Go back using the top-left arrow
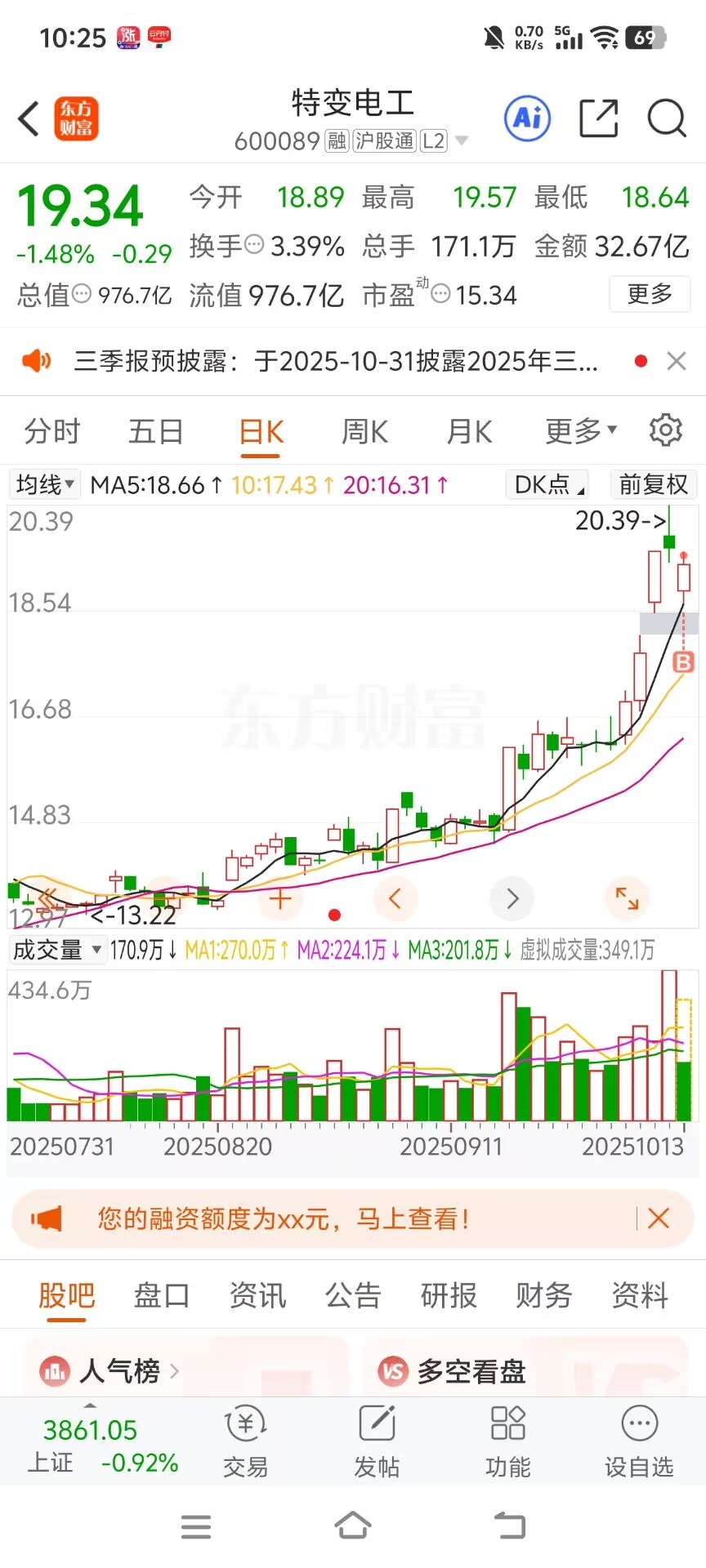The height and width of the screenshot is (1568, 706). (x=29, y=119)
